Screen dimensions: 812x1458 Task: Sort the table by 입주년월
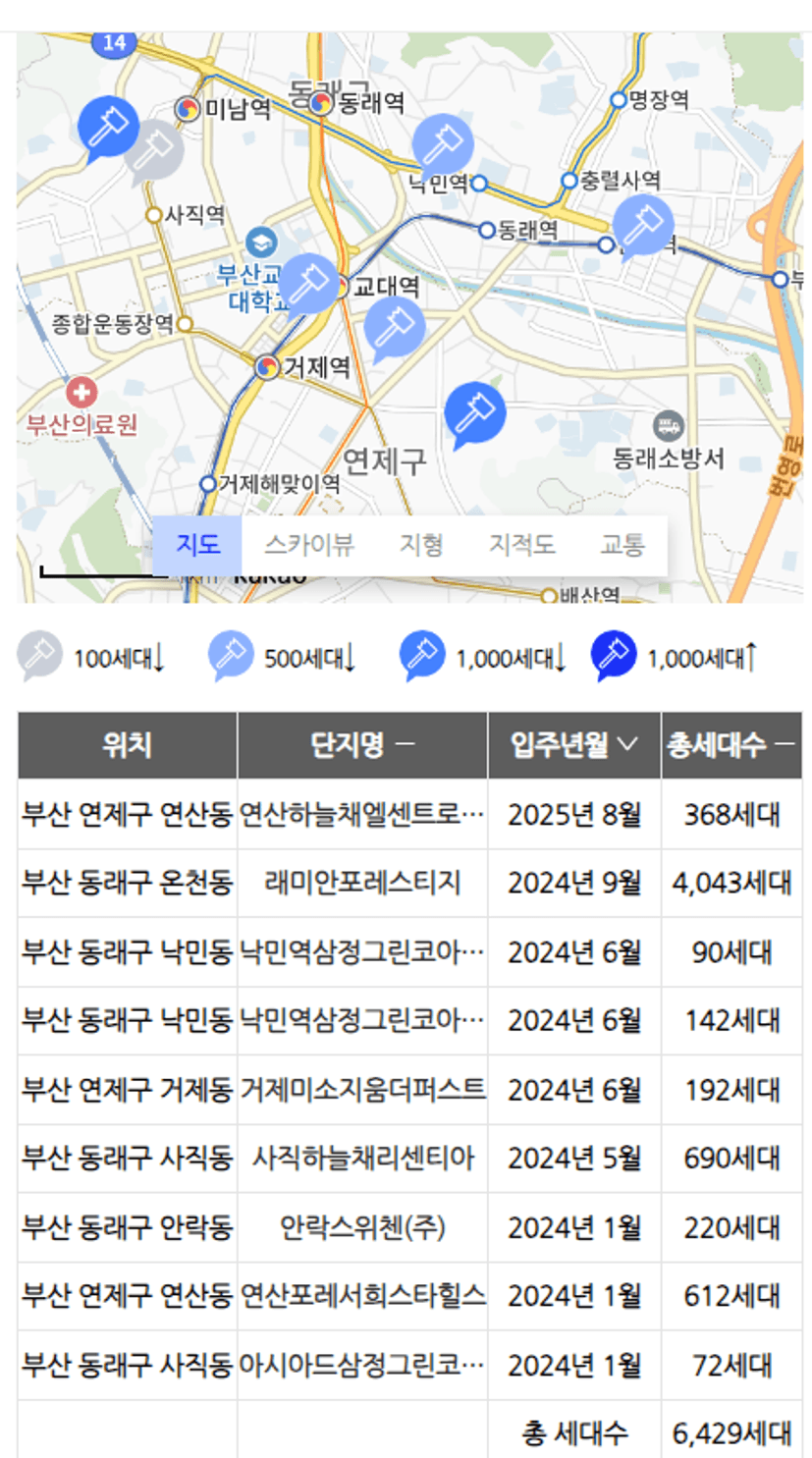tap(574, 745)
